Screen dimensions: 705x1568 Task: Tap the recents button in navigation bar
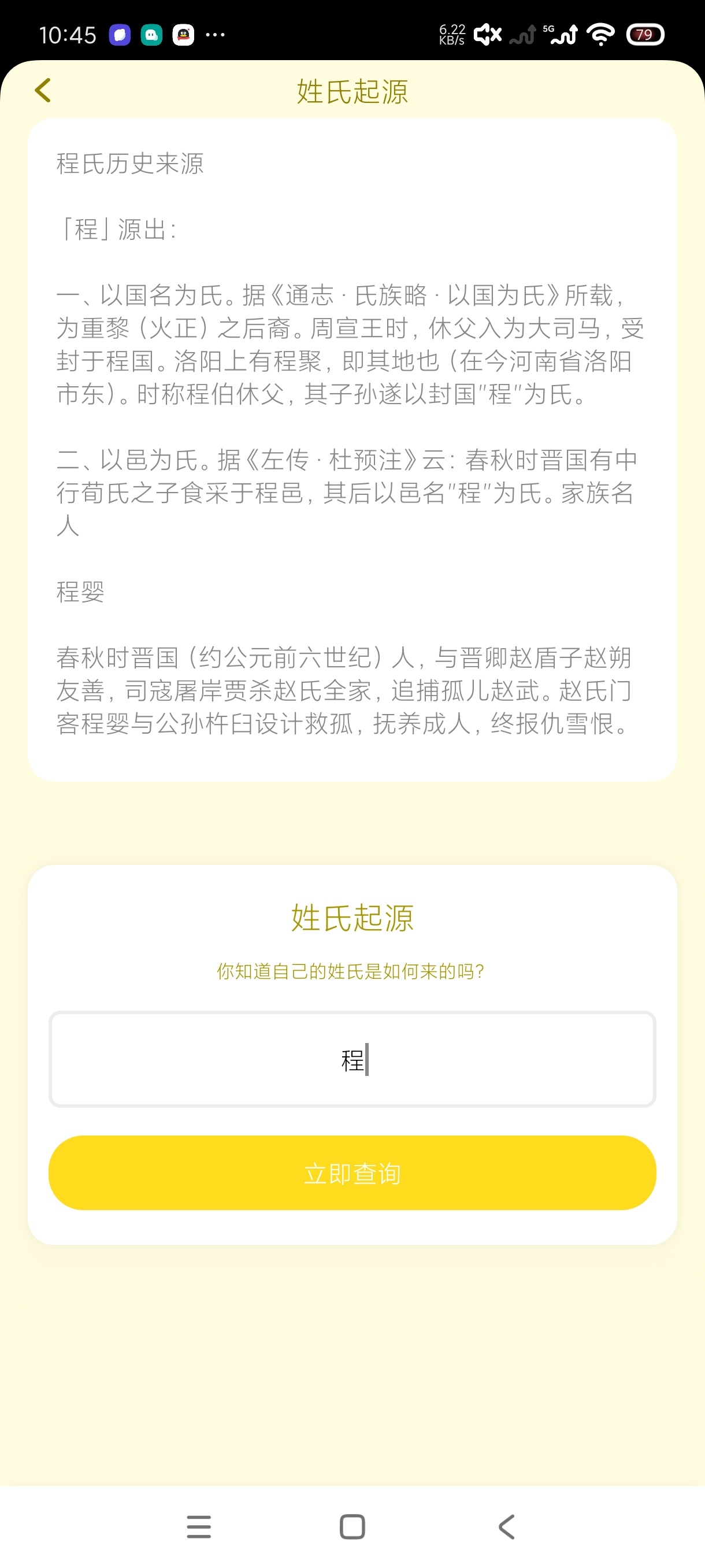click(x=199, y=1527)
